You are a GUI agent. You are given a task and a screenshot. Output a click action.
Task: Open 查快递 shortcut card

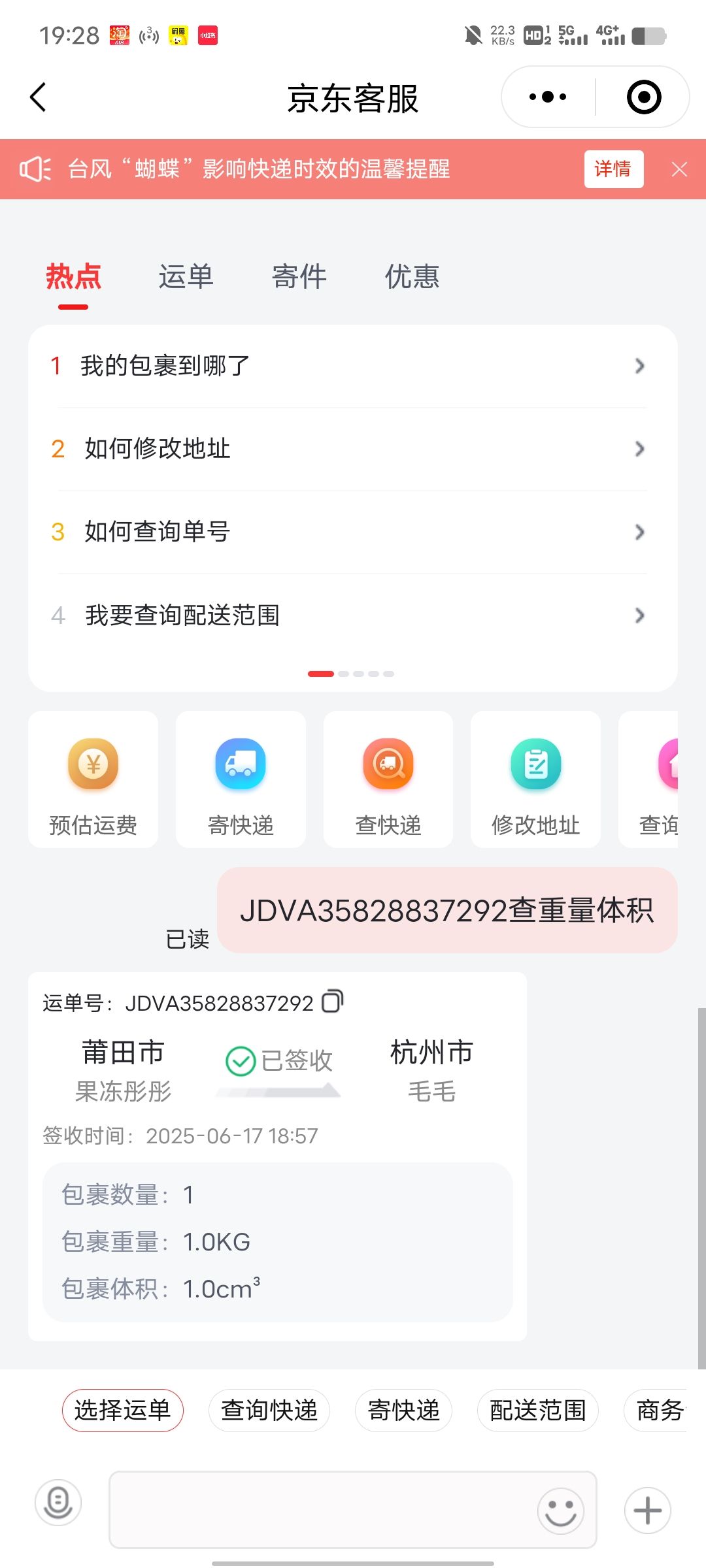(388, 779)
